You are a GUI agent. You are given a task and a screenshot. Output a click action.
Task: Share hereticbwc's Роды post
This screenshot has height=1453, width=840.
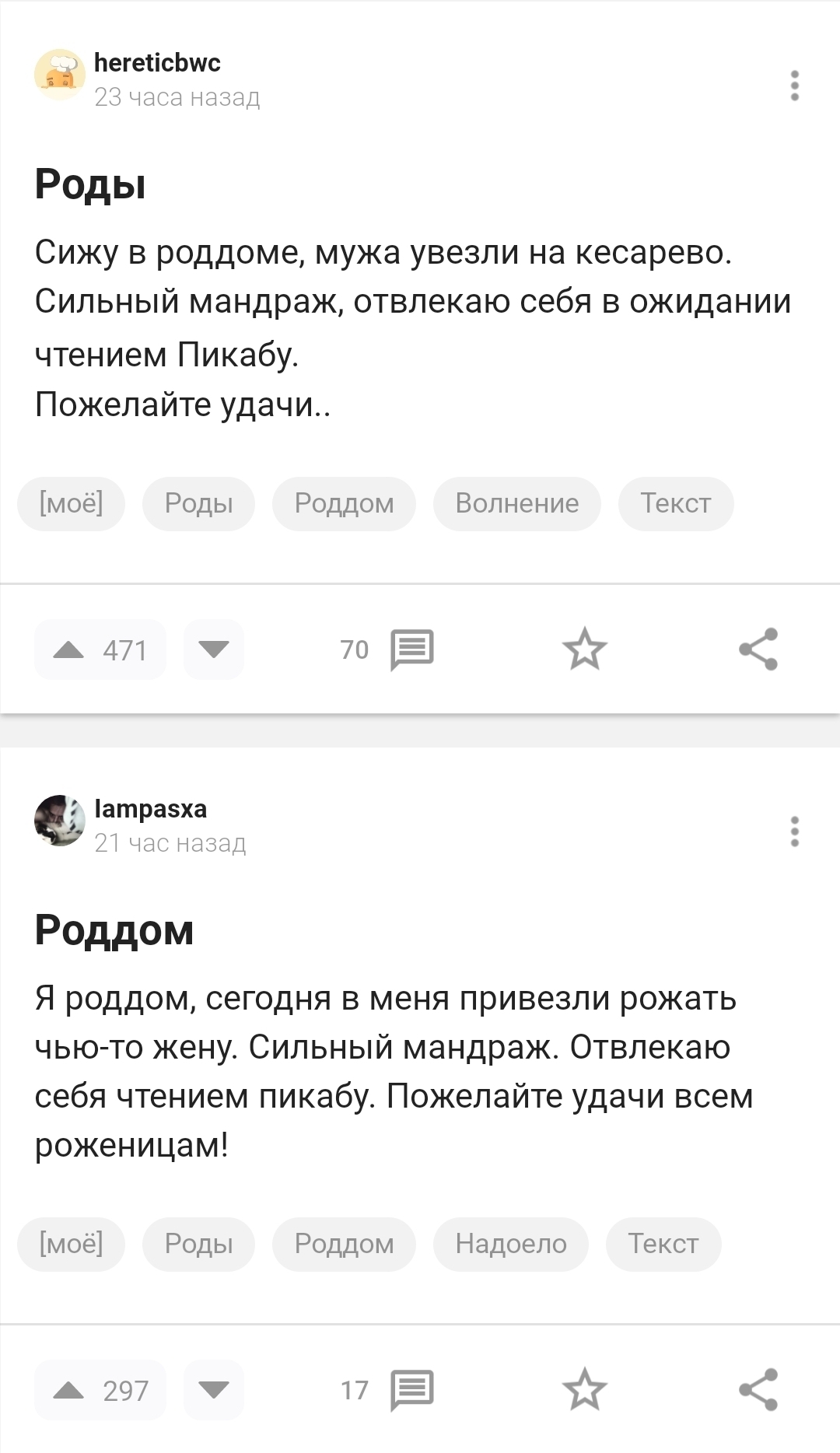(758, 649)
